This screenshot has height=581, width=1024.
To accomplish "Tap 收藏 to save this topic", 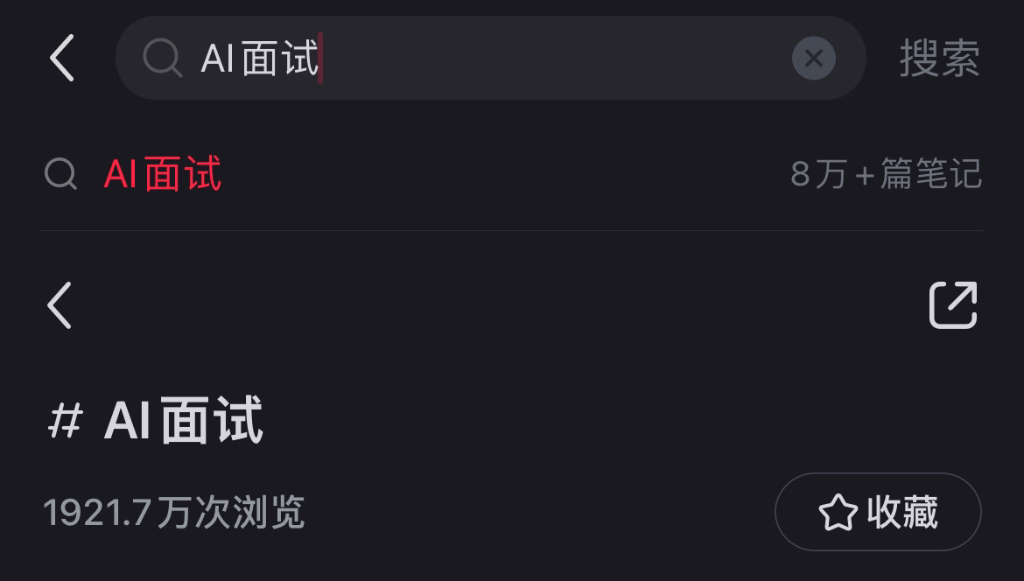I will tap(878, 512).
